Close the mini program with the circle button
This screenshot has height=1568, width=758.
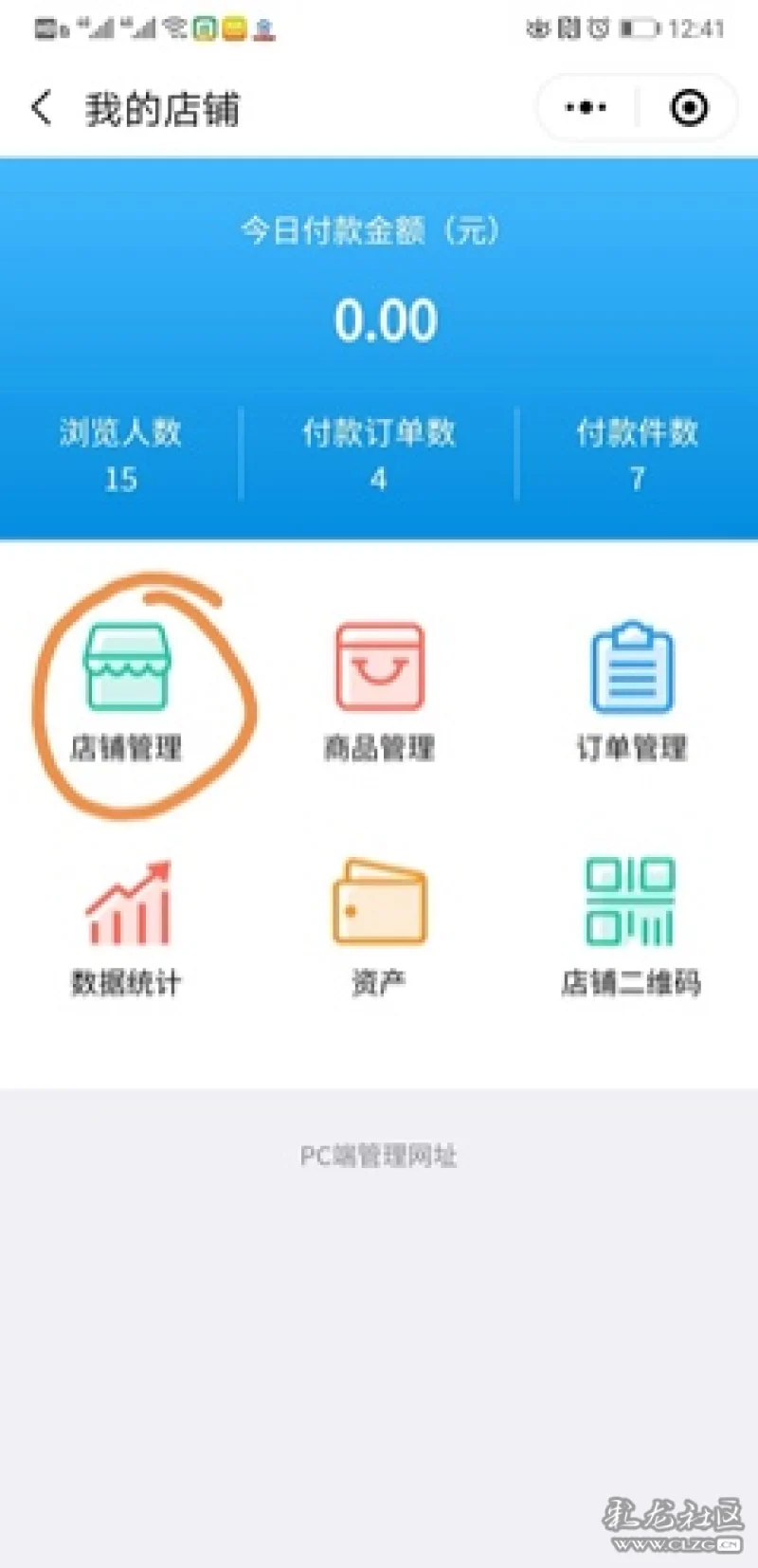tap(689, 107)
